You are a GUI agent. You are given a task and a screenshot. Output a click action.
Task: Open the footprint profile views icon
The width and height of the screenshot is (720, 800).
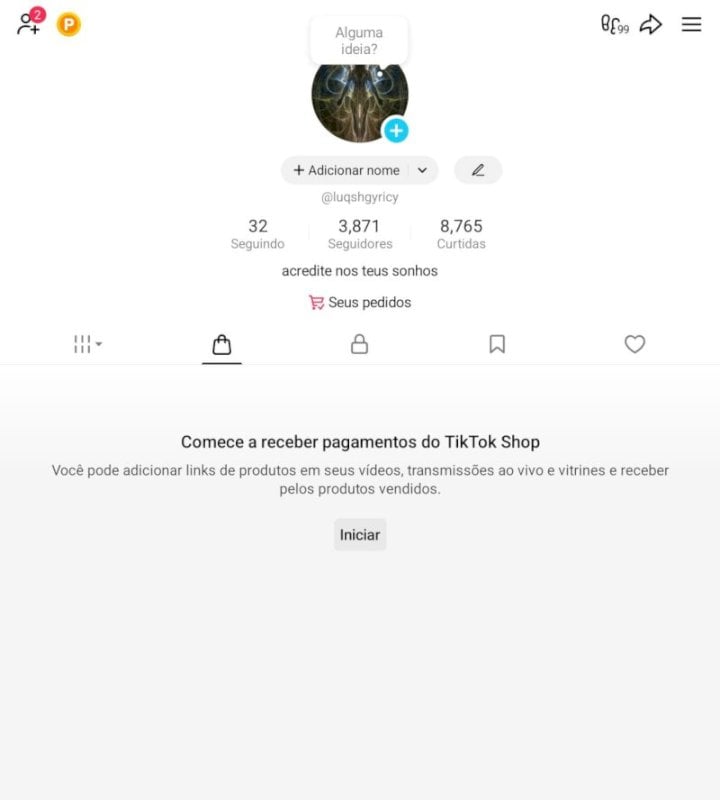coord(614,24)
